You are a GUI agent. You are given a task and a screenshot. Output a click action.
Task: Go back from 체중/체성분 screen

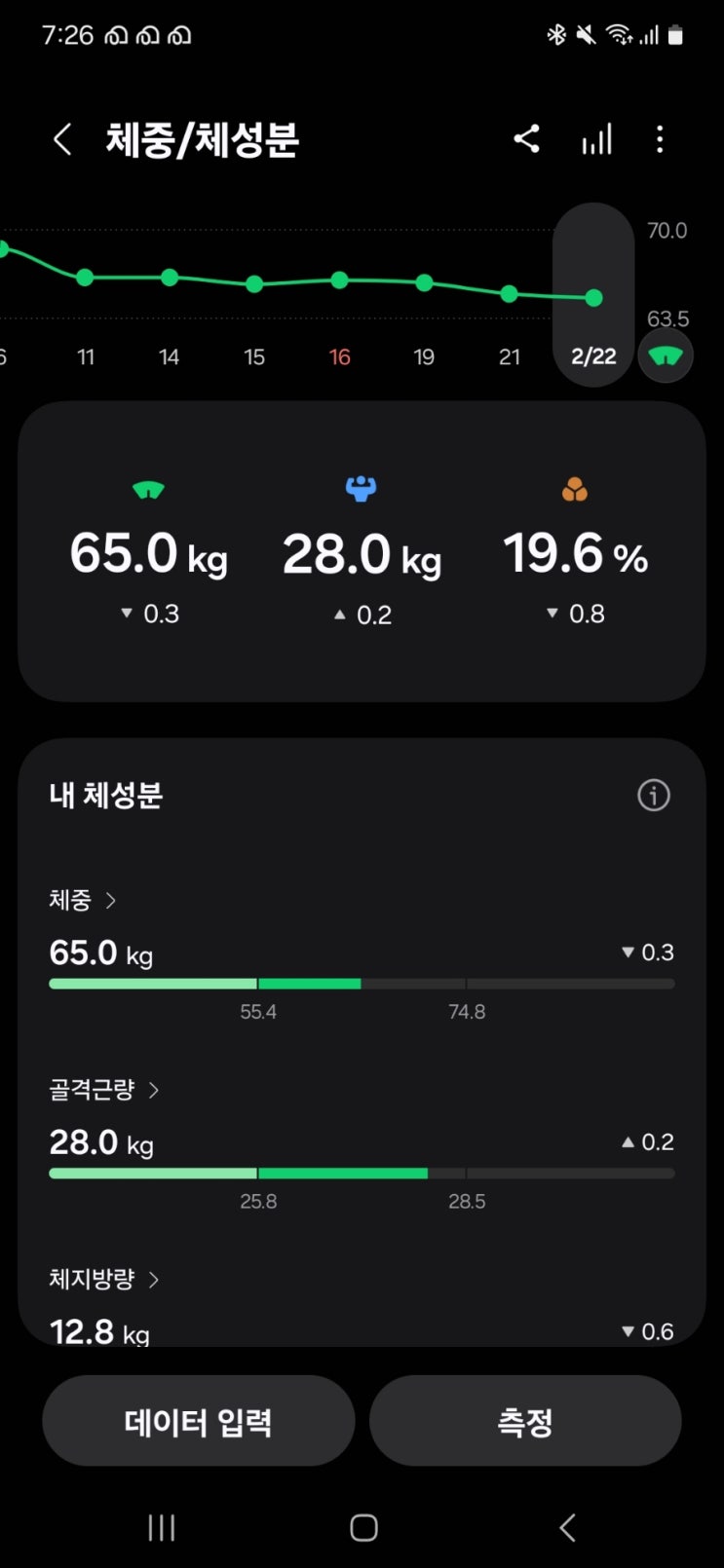click(x=62, y=140)
